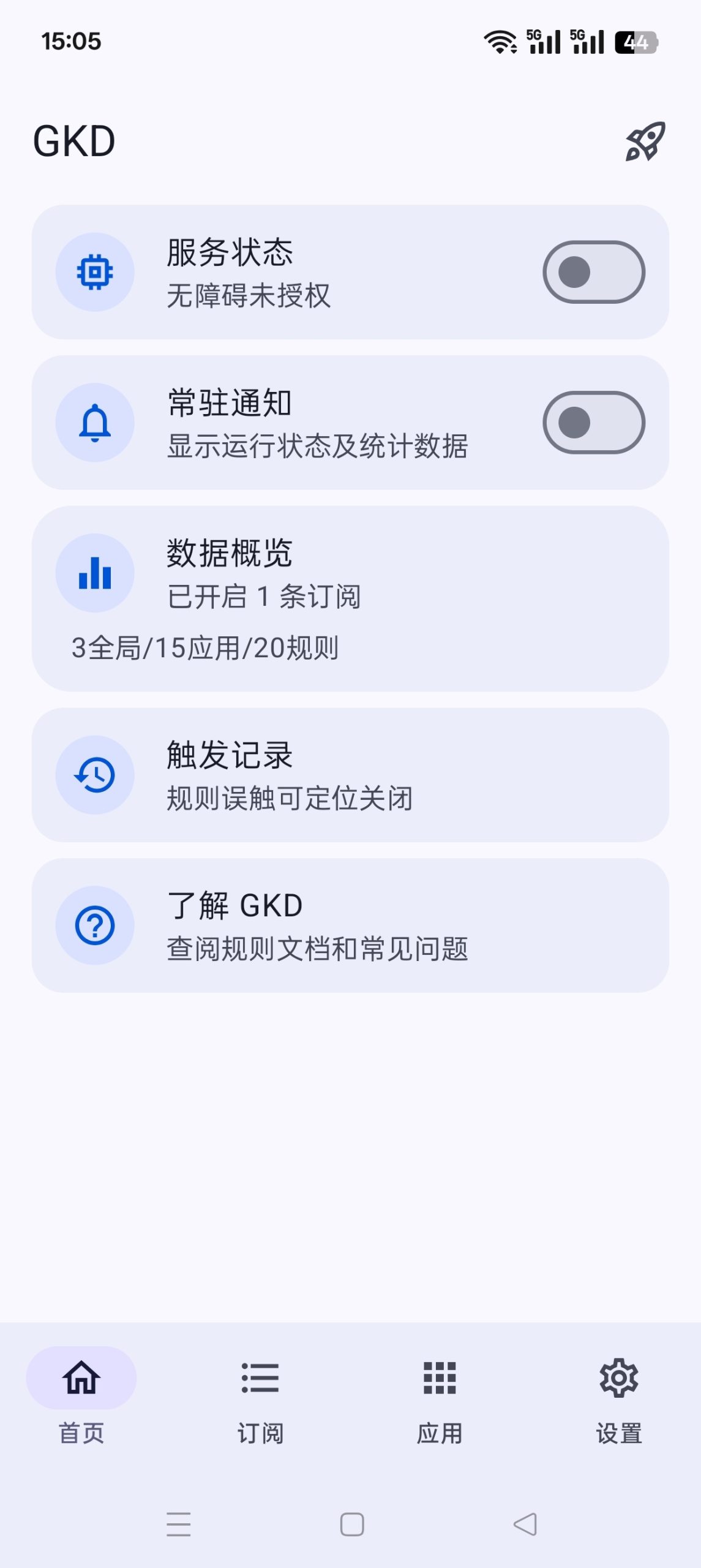Open 了解 GKD documentation
The height and width of the screenshot is (1568, 701).
click(x=350, y=926)
